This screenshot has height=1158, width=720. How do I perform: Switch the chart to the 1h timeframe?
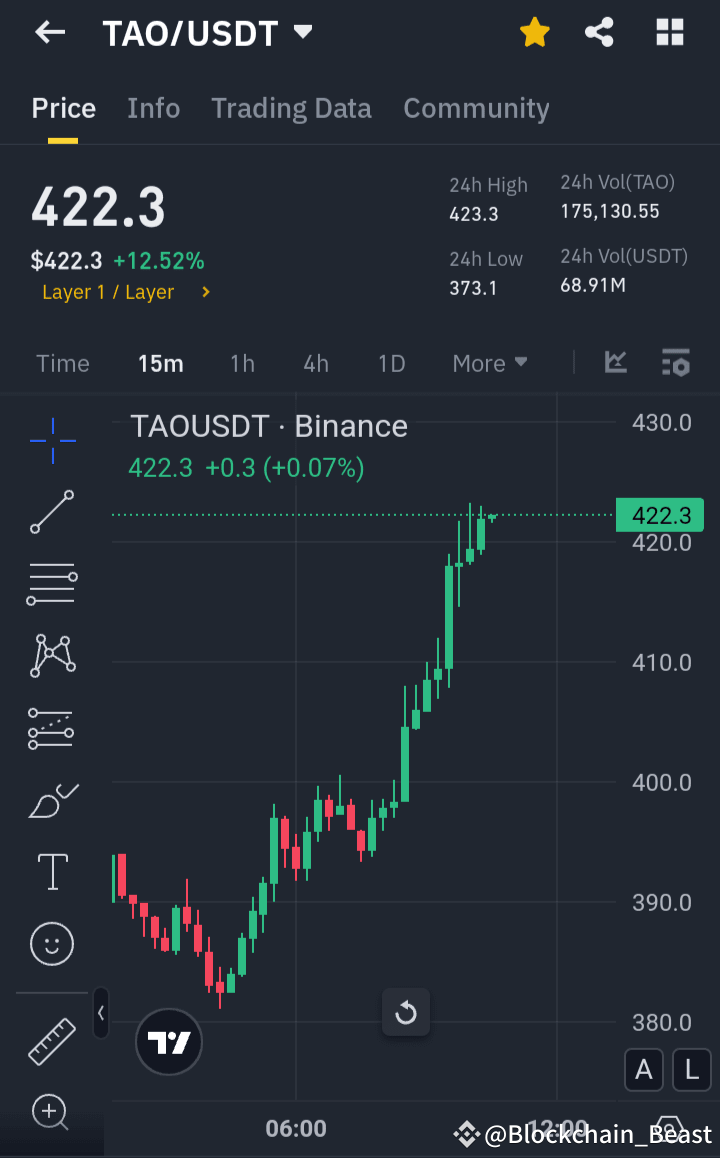(242, 363)
